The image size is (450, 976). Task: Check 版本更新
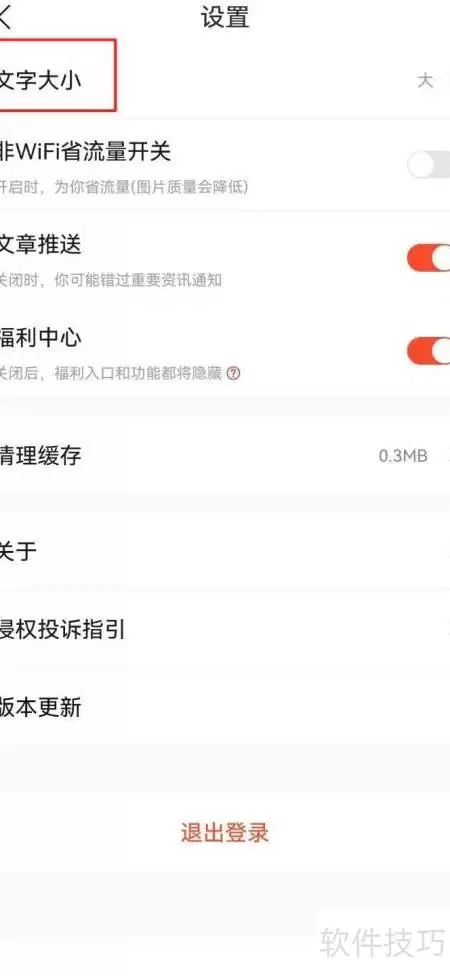coord(225,708)
